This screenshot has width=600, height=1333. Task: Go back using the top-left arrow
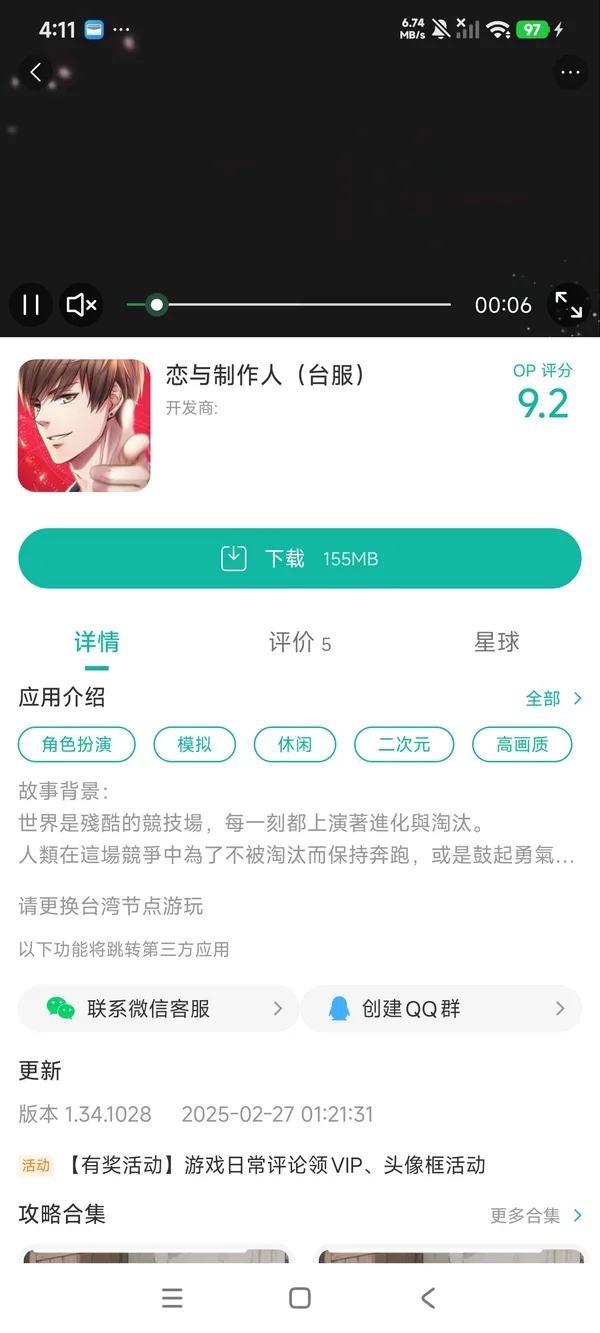[x=36, y=72]
